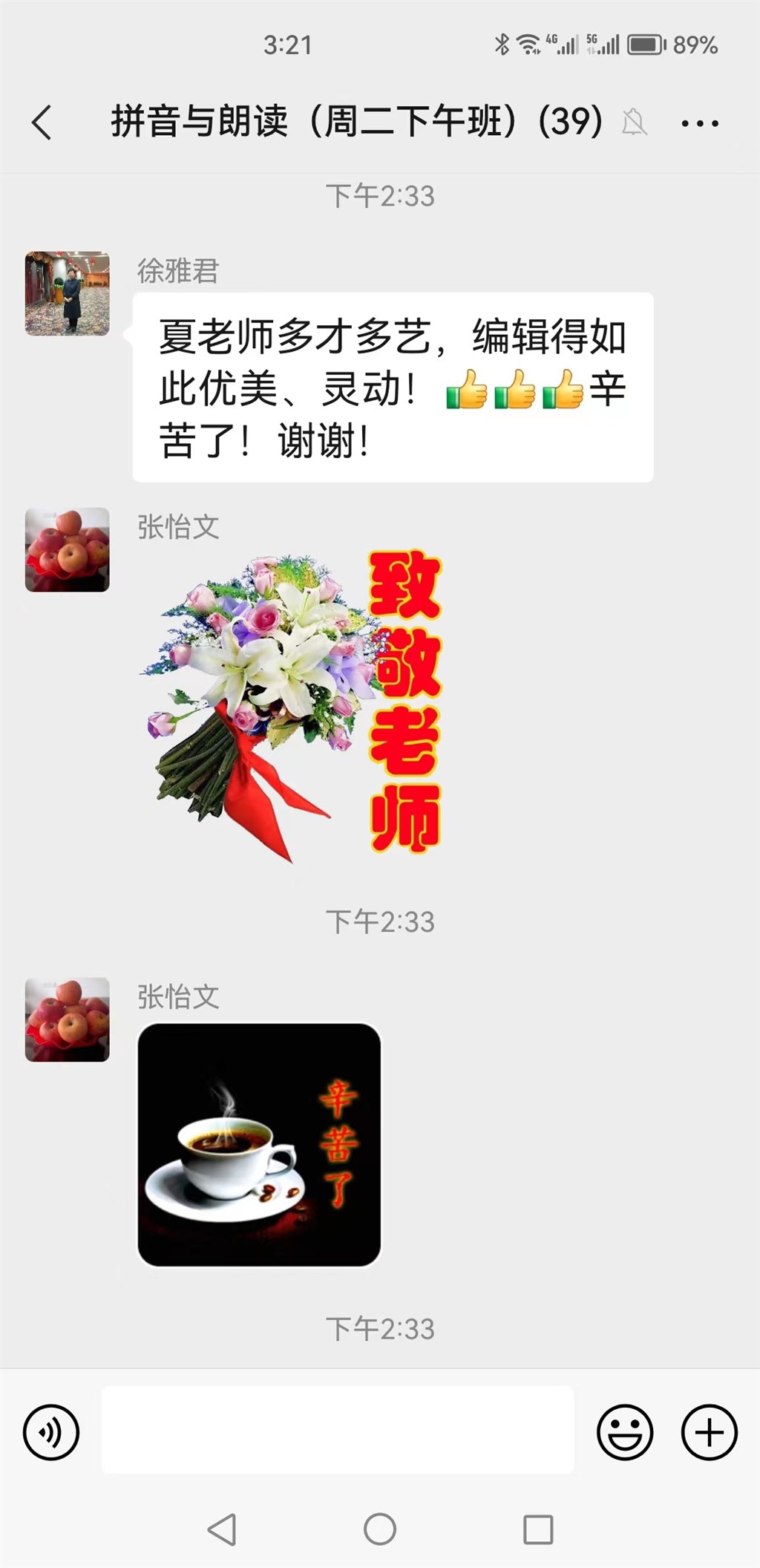Screen dimensions: 760x1568
Task: Go to the system home screen
Action: click(380, 1529)
